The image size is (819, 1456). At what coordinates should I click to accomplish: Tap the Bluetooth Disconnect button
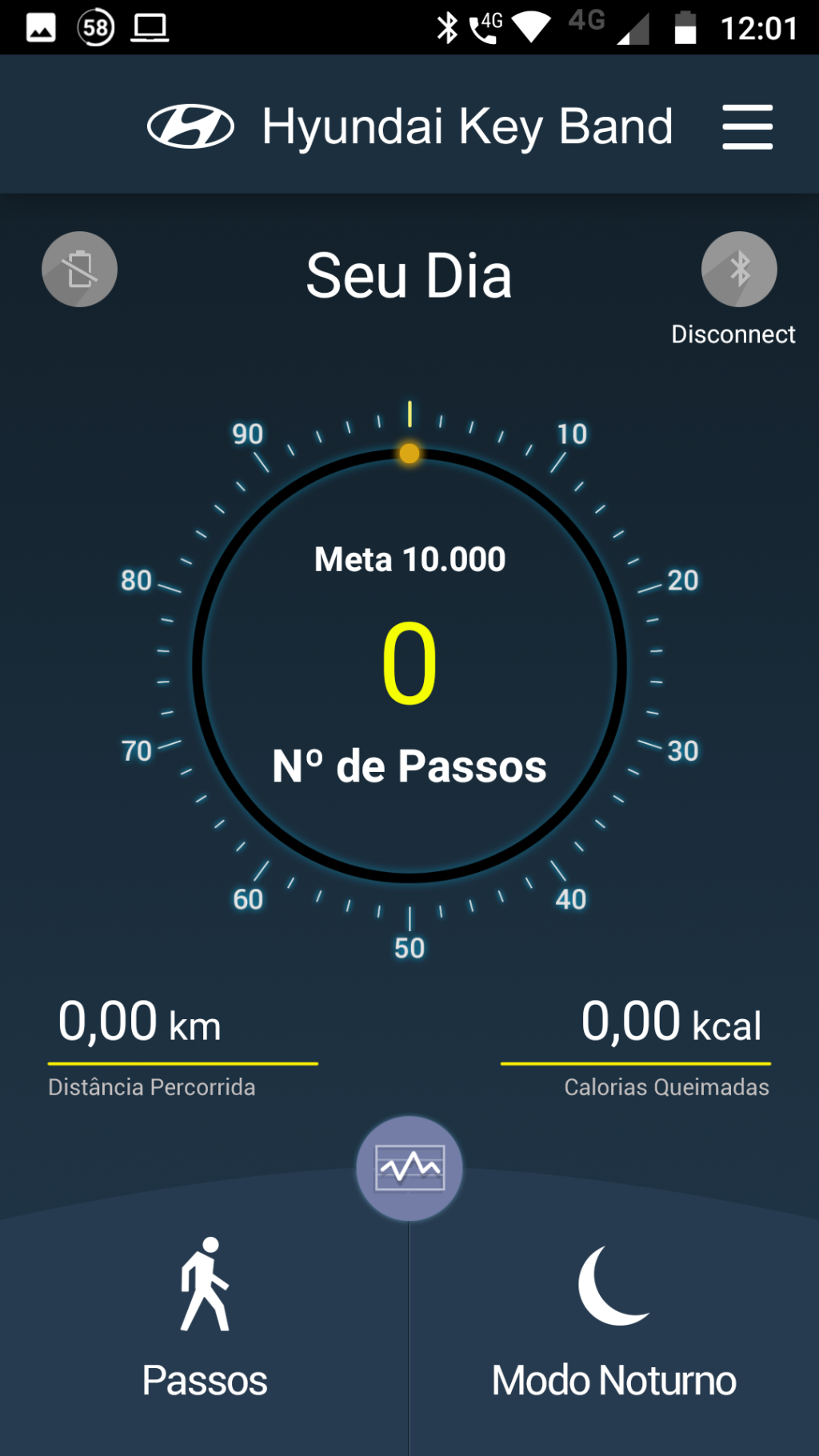[738, 270]
